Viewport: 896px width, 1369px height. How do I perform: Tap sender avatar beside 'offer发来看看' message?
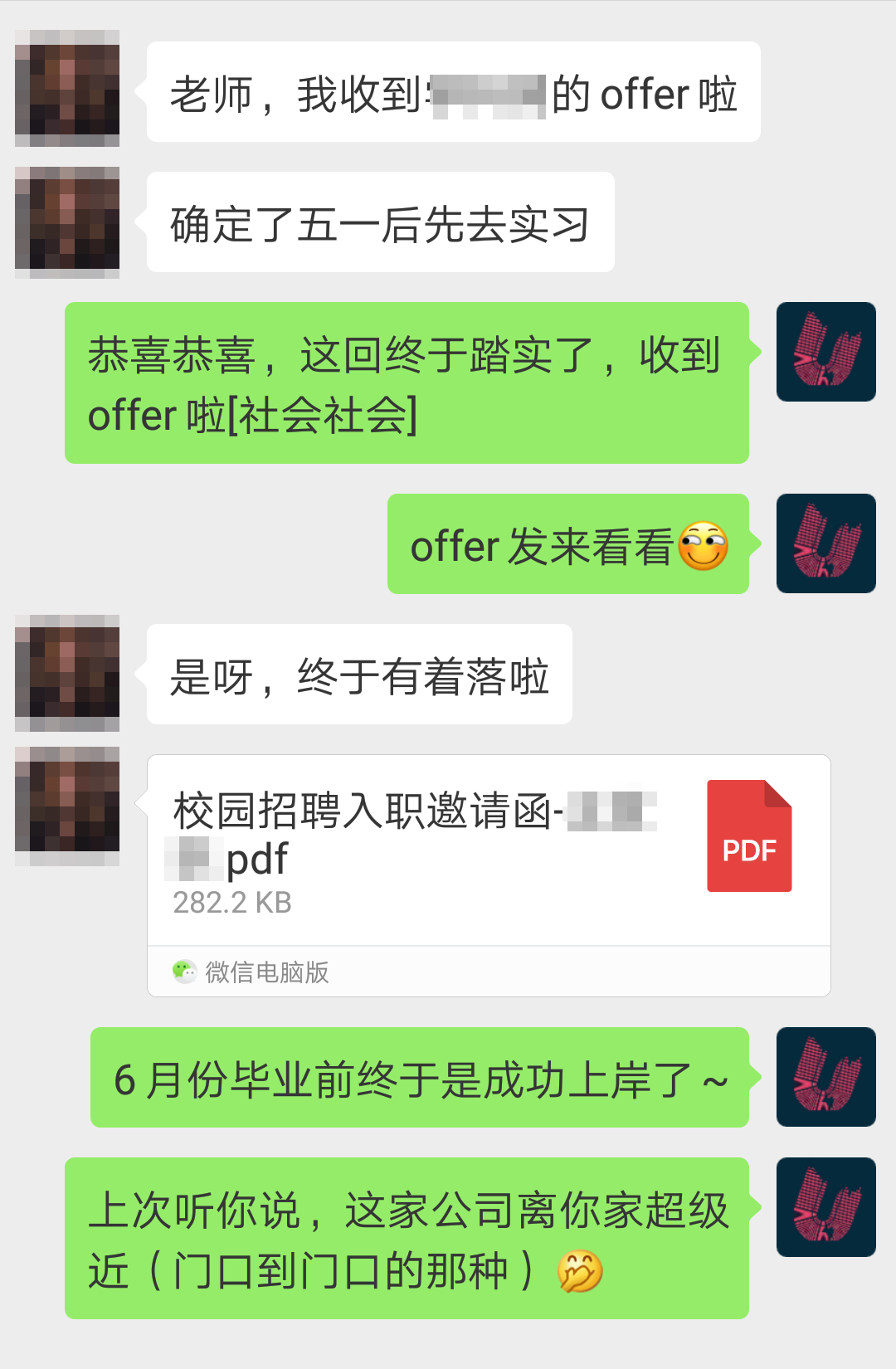[825, 543]
